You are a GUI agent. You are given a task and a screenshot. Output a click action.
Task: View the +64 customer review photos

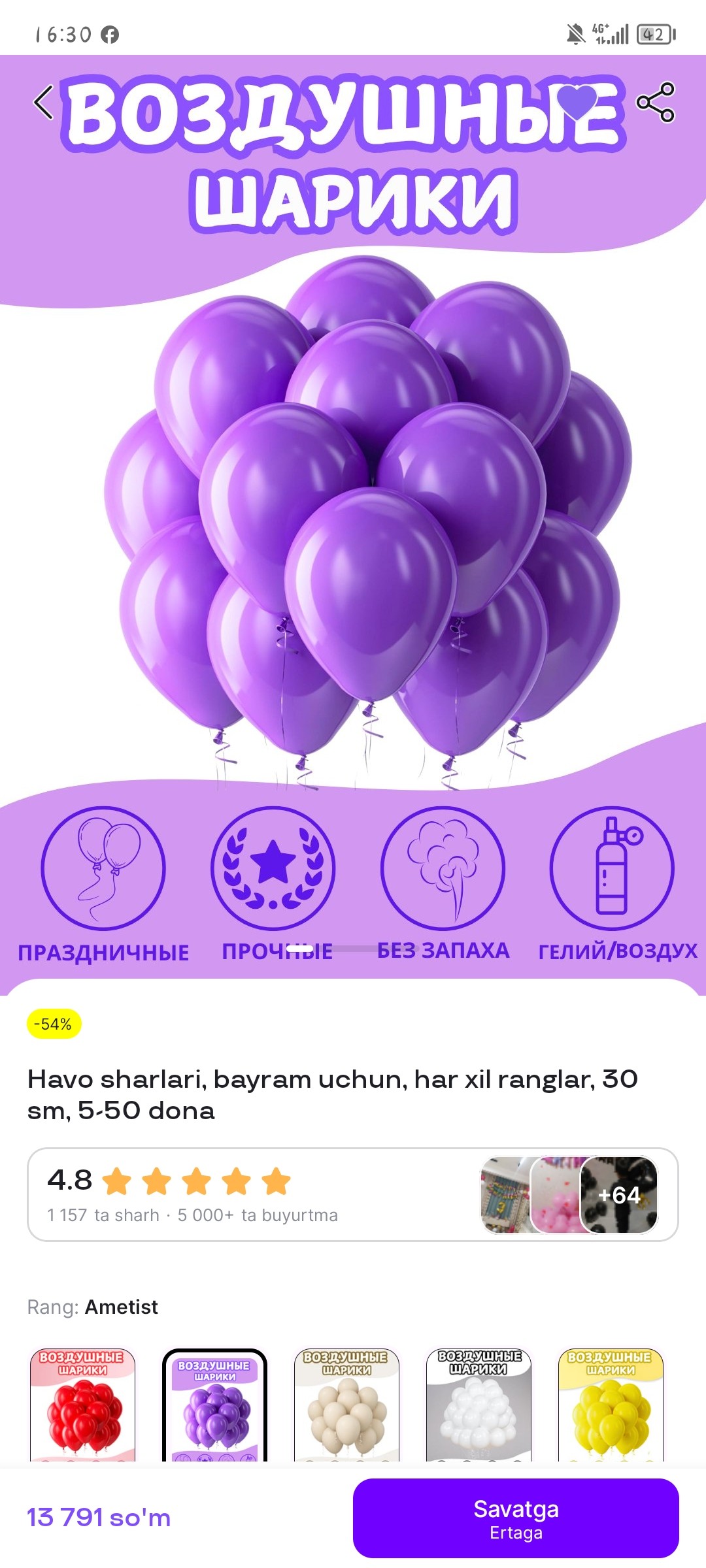coord(618,1194)
